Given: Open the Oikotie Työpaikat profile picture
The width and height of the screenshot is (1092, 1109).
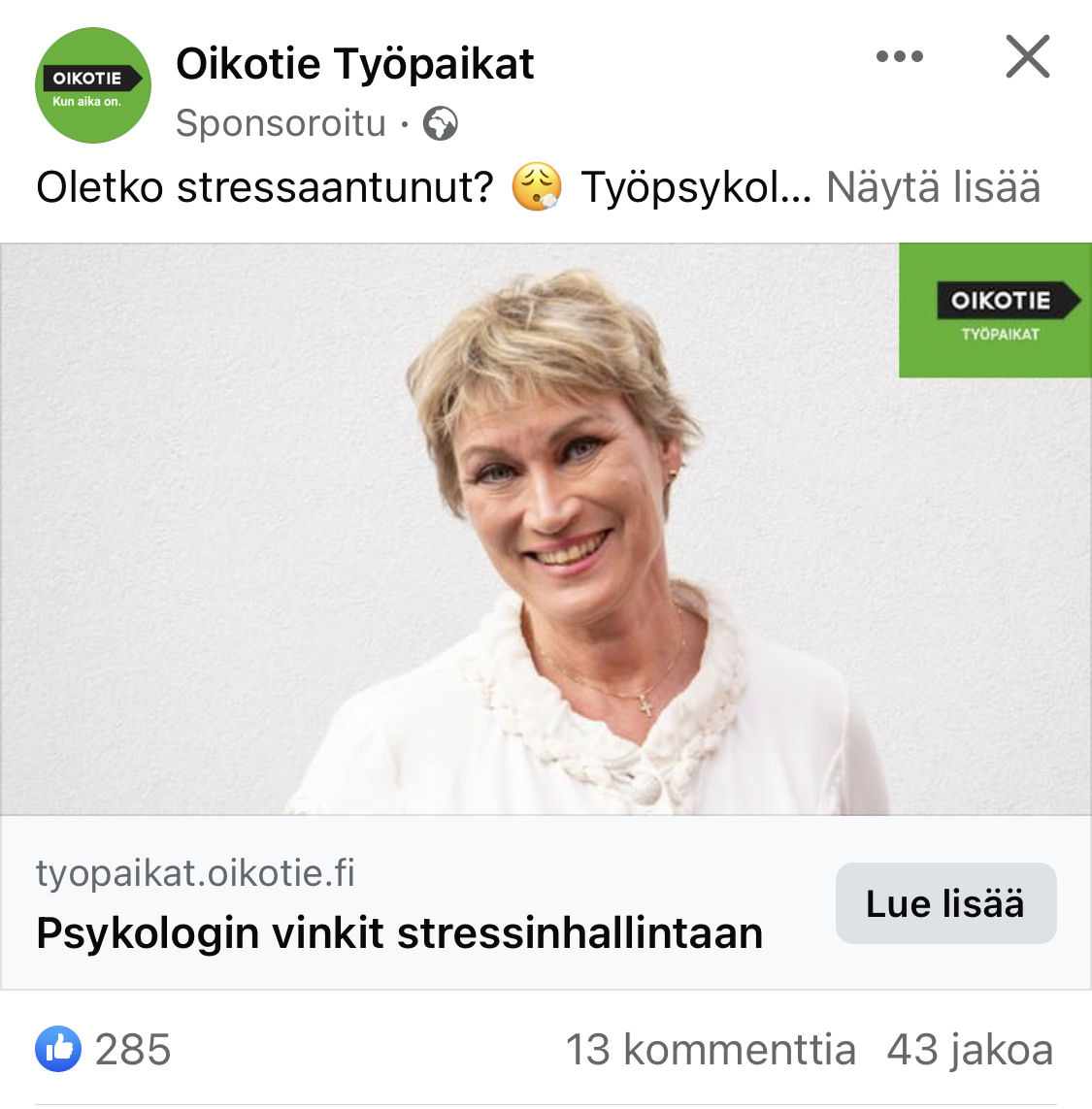Looking at the screenshot, I should pyautogui.click(x=93, y=85).
